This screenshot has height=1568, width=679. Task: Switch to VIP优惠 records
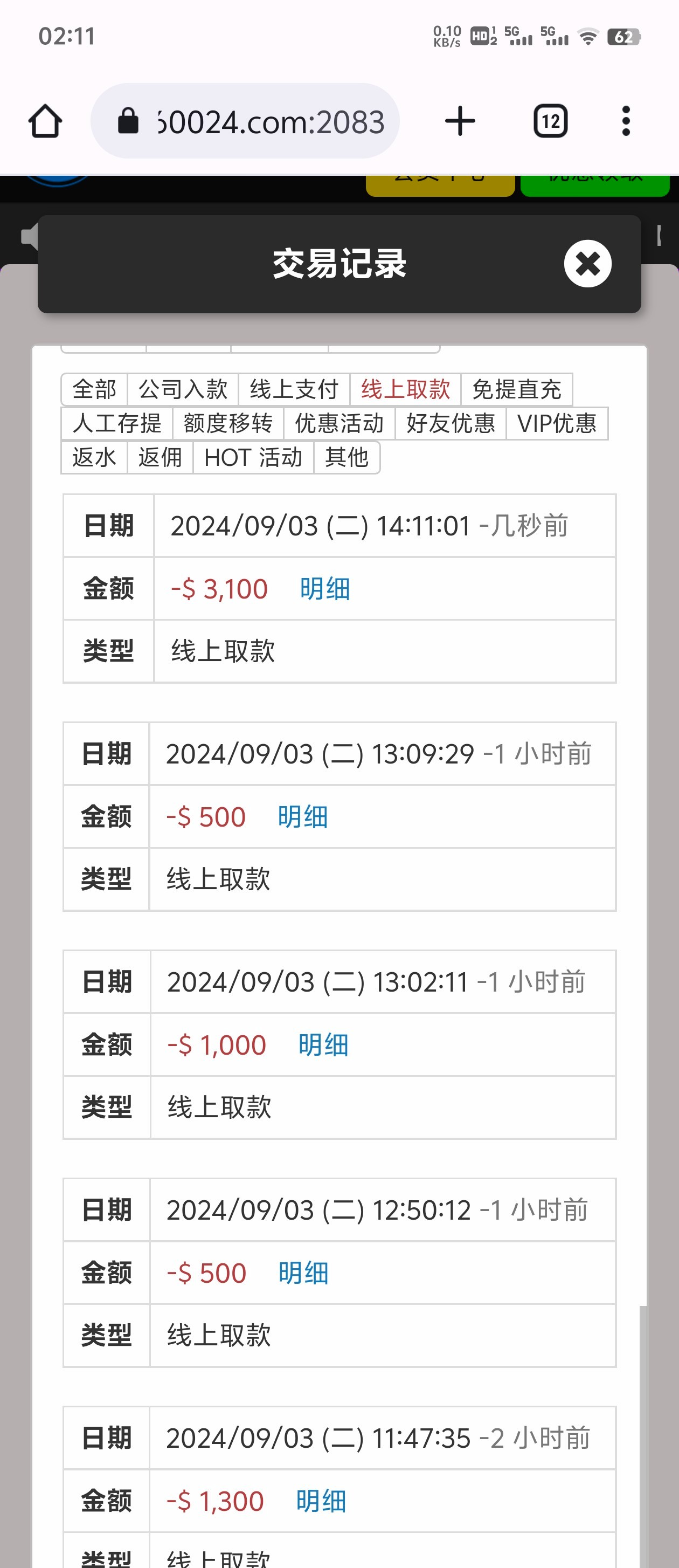[x=557, y=423]
